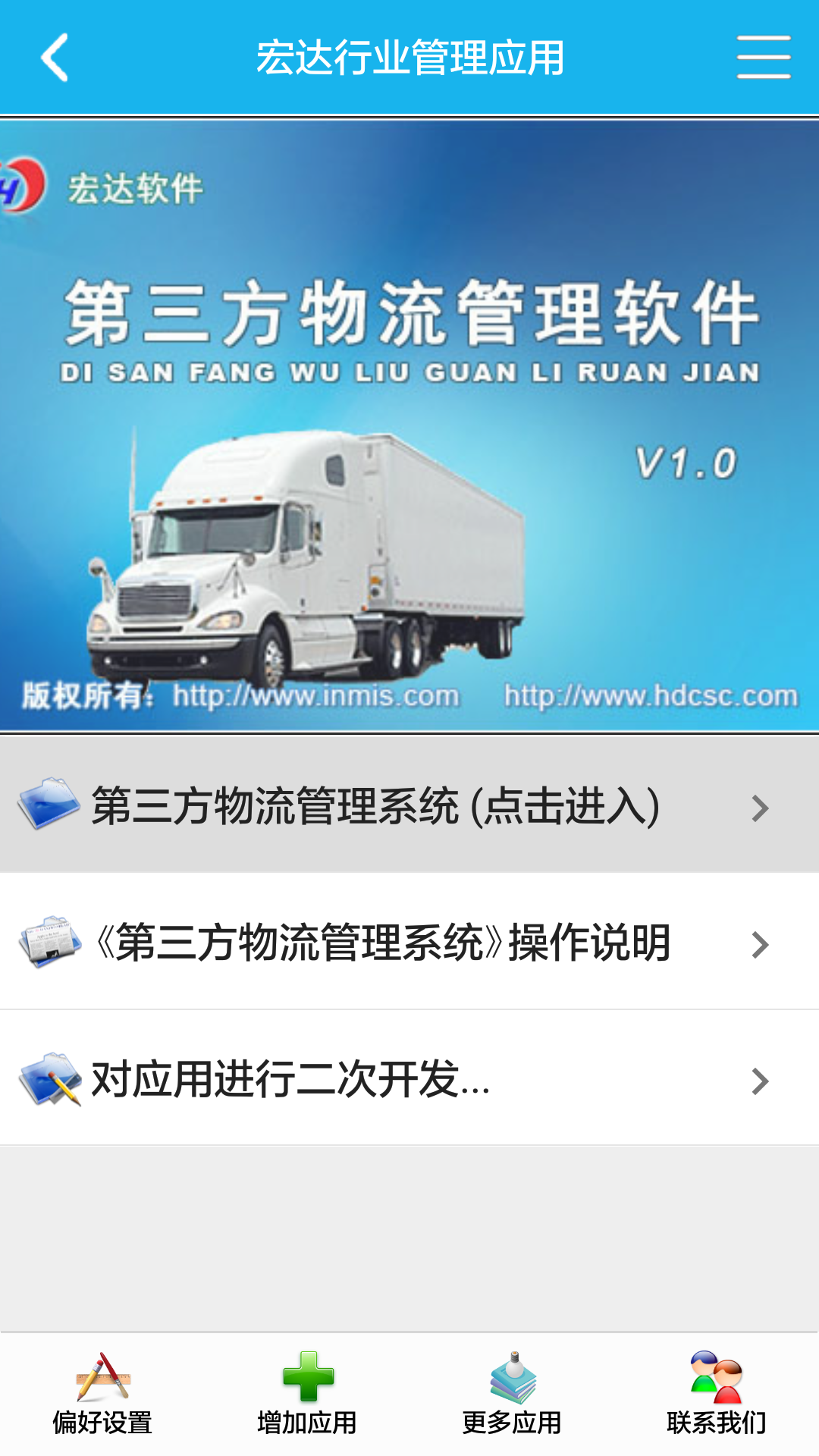Open the hamburger menu at top right
Image resolution: width=819 pixels, height=1456 pixels.
pyautogui.click(x=763, y=57)
